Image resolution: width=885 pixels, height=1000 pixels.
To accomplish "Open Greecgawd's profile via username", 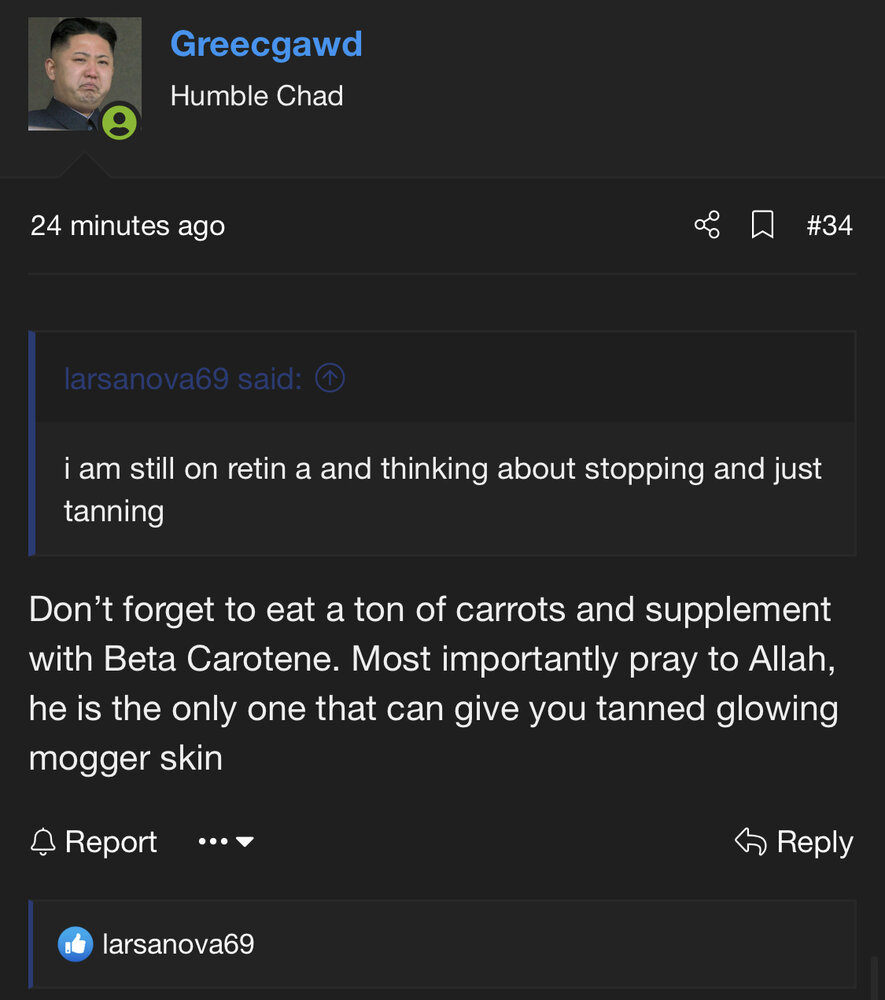I will tap(266, 44).
